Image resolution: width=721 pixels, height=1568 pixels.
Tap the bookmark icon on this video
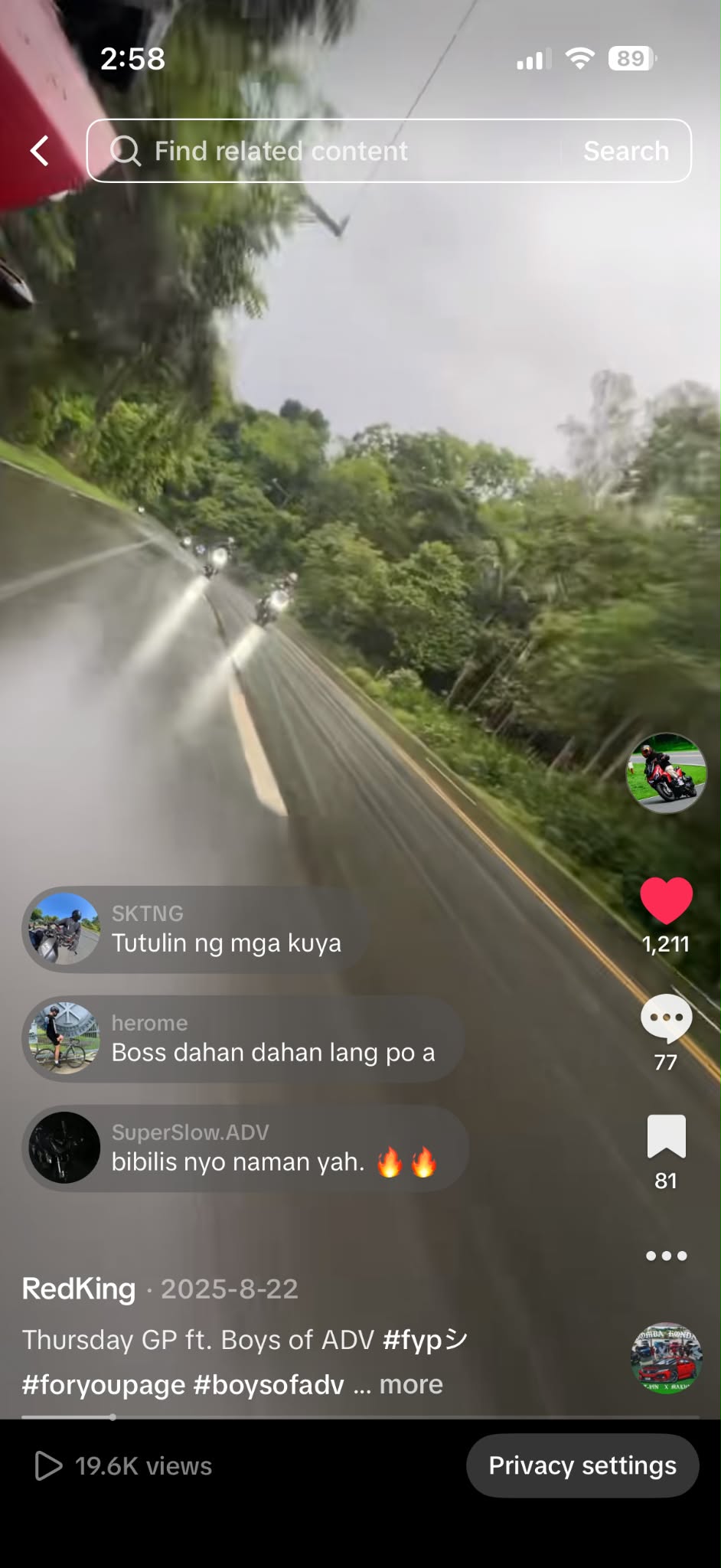pos(666,1136)
